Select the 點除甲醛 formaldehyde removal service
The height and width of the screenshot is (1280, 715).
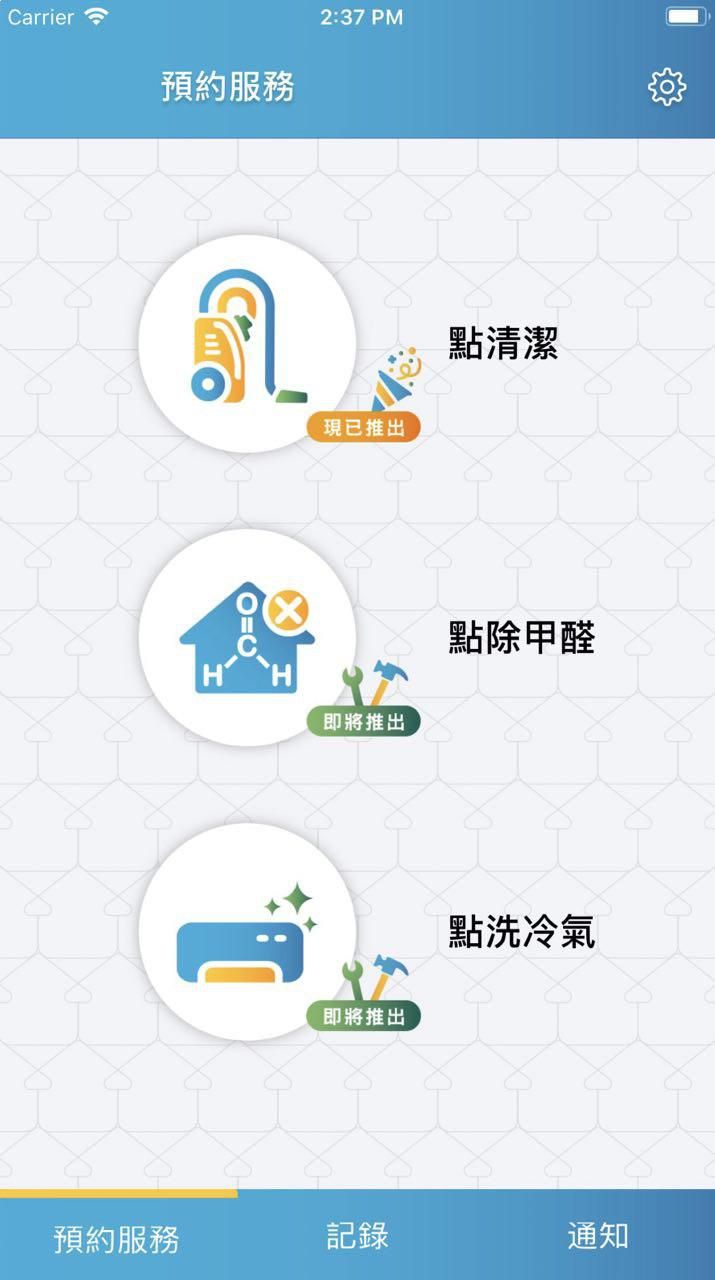pos(248,637)
